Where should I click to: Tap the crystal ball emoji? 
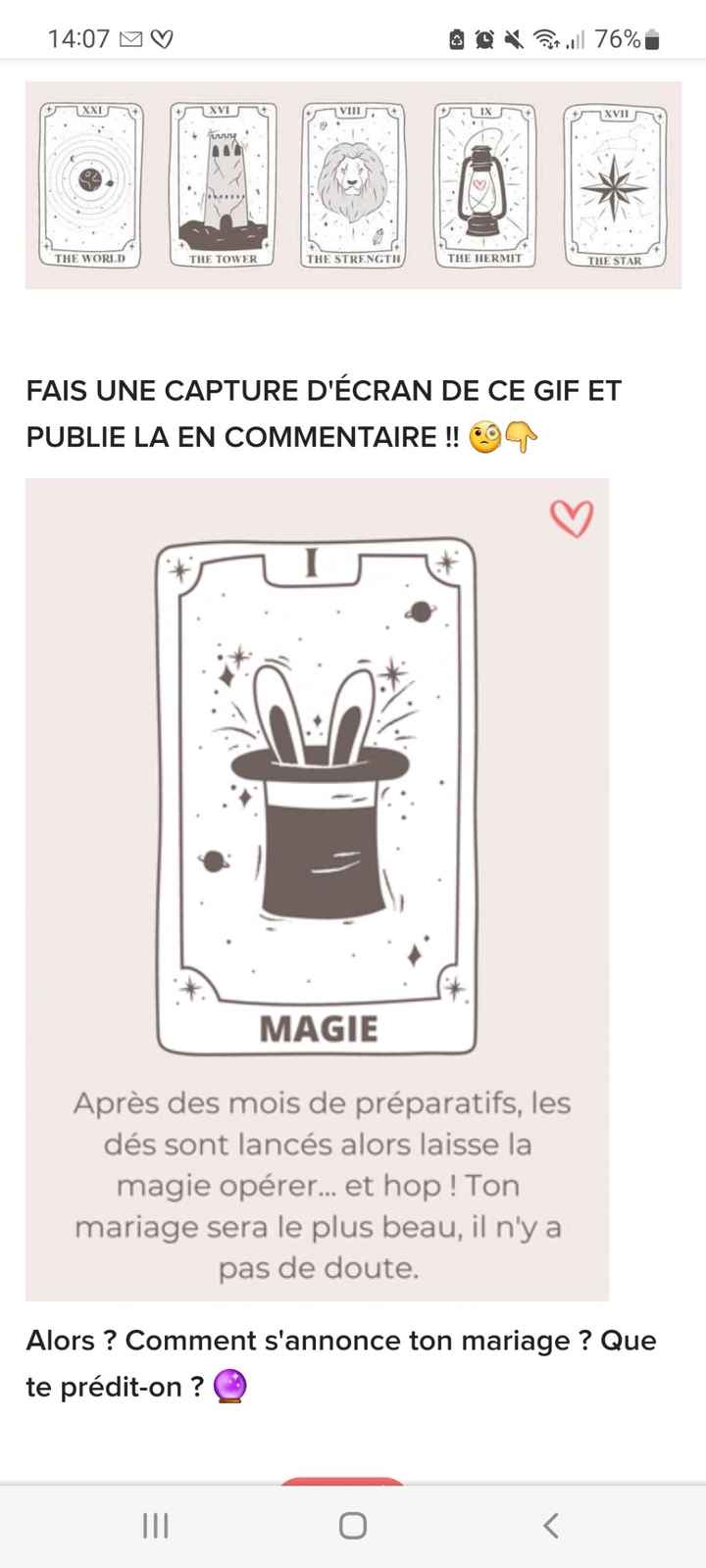[x=232, y=1386]
